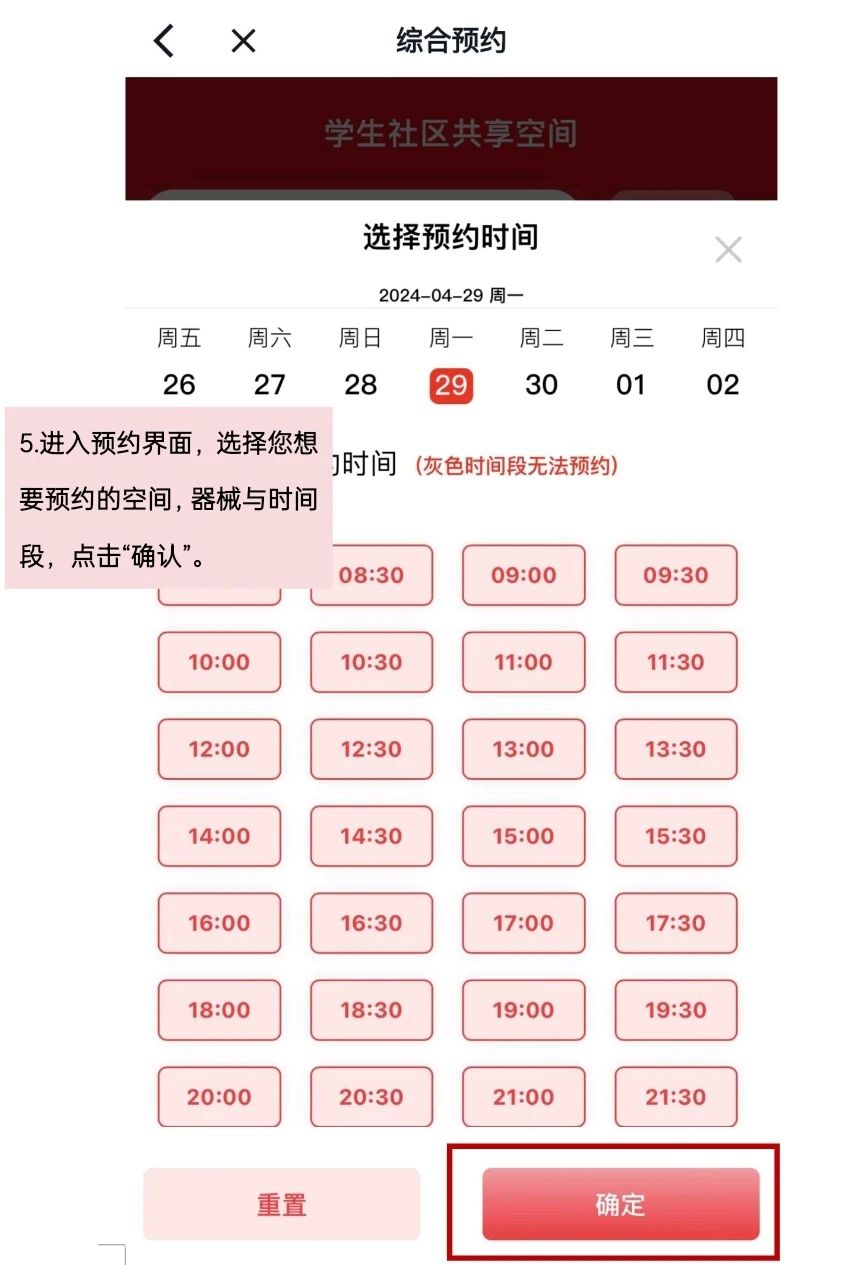The width and height of the screenshot is (851, 1265).
Task: Pick the 13:30 time slot
Action: coord(675,749)
